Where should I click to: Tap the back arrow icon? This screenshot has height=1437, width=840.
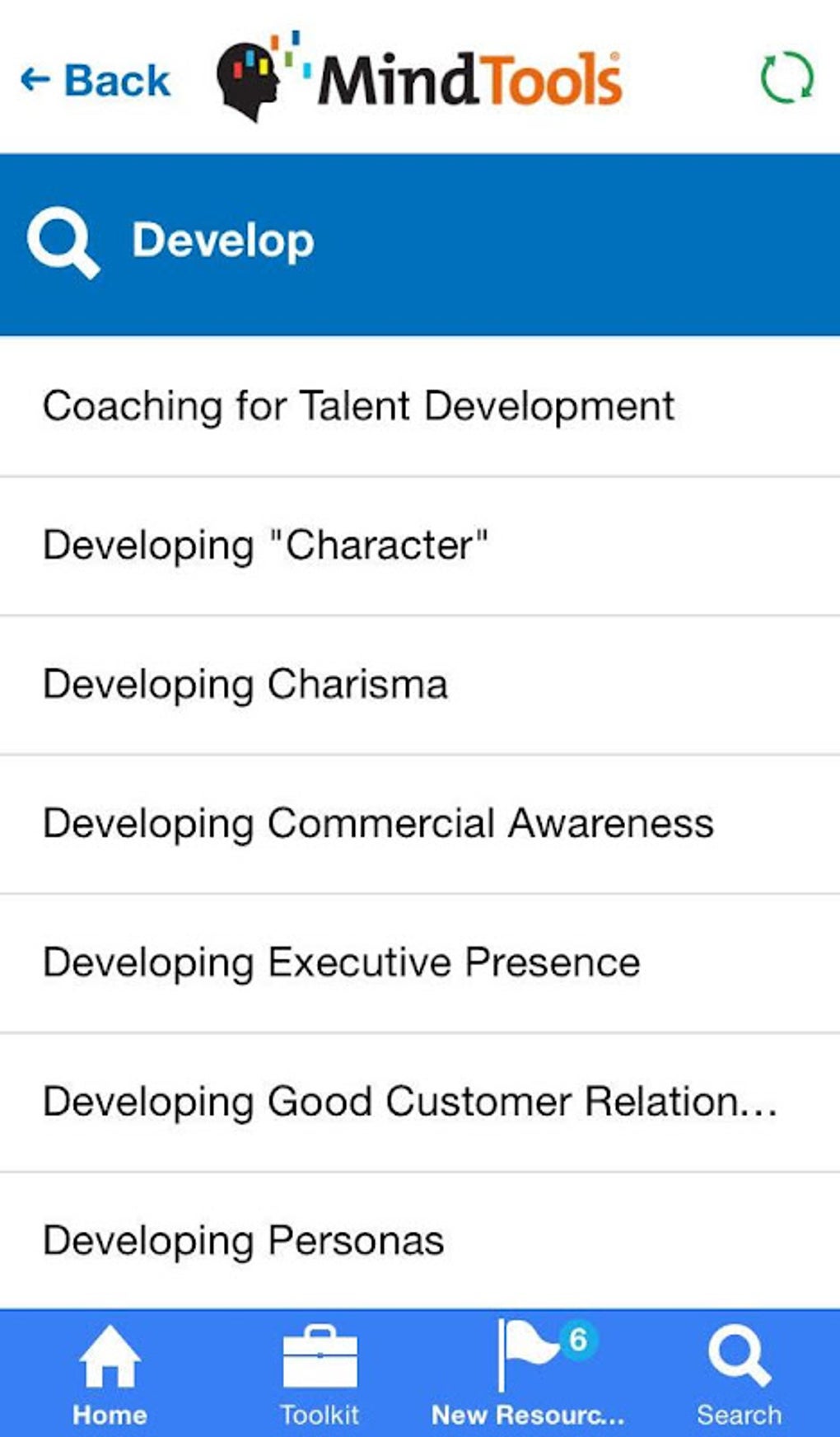click(35, 80)
